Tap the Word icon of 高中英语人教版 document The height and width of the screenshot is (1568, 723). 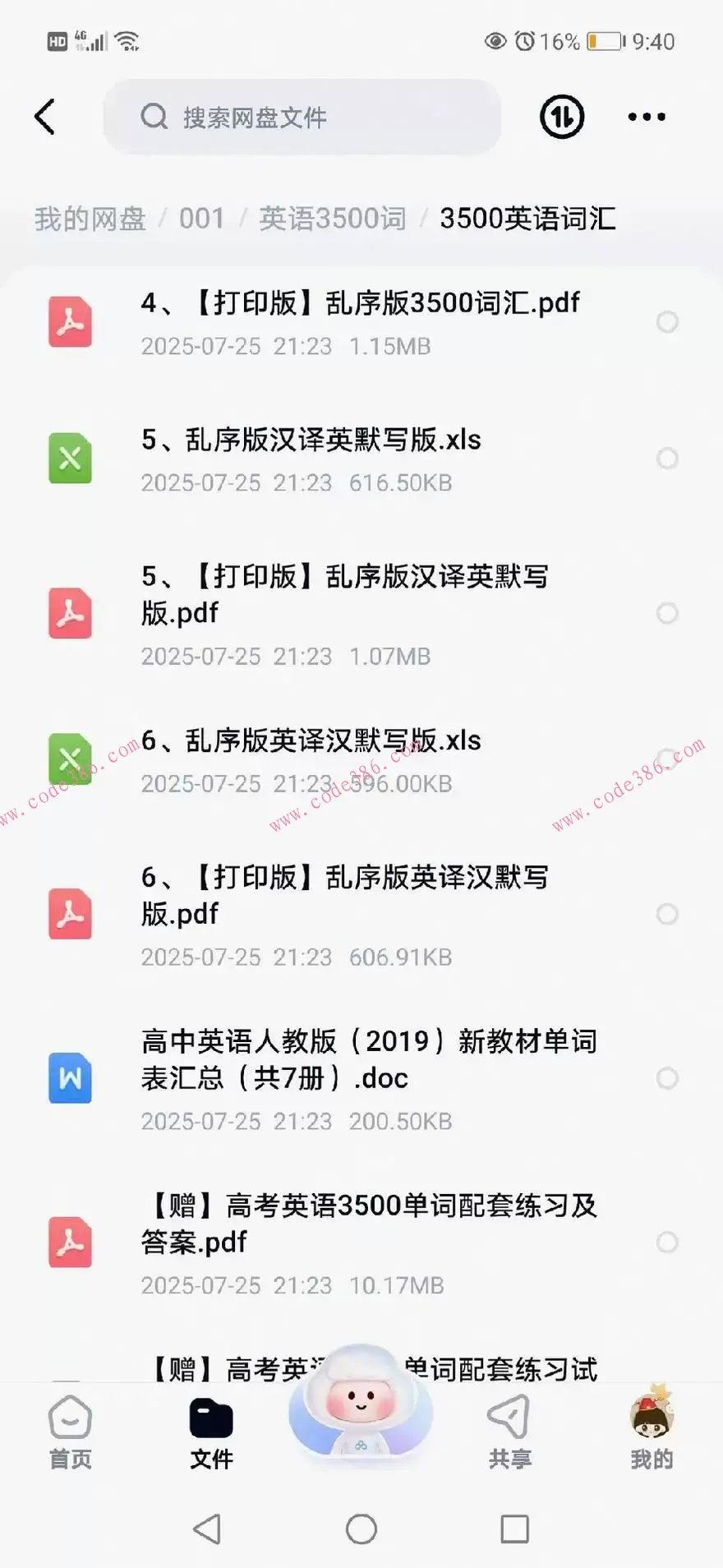70,1079
